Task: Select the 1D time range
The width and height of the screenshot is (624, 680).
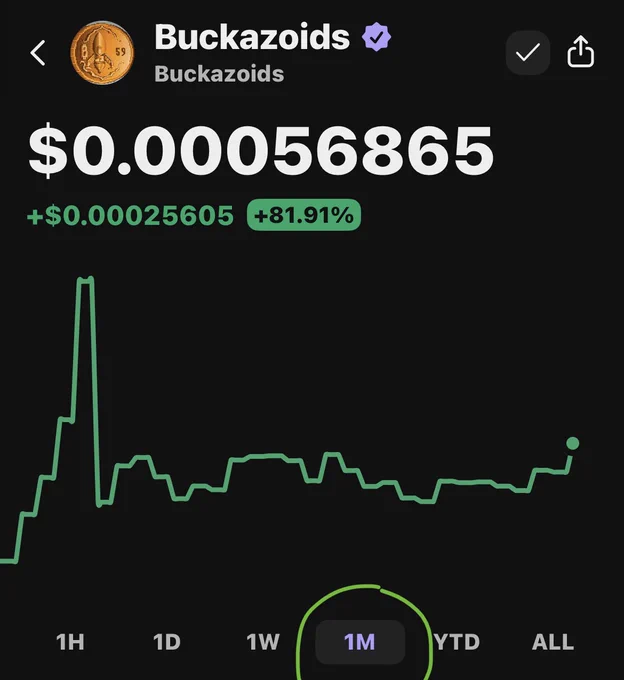Action: point(167,642)
